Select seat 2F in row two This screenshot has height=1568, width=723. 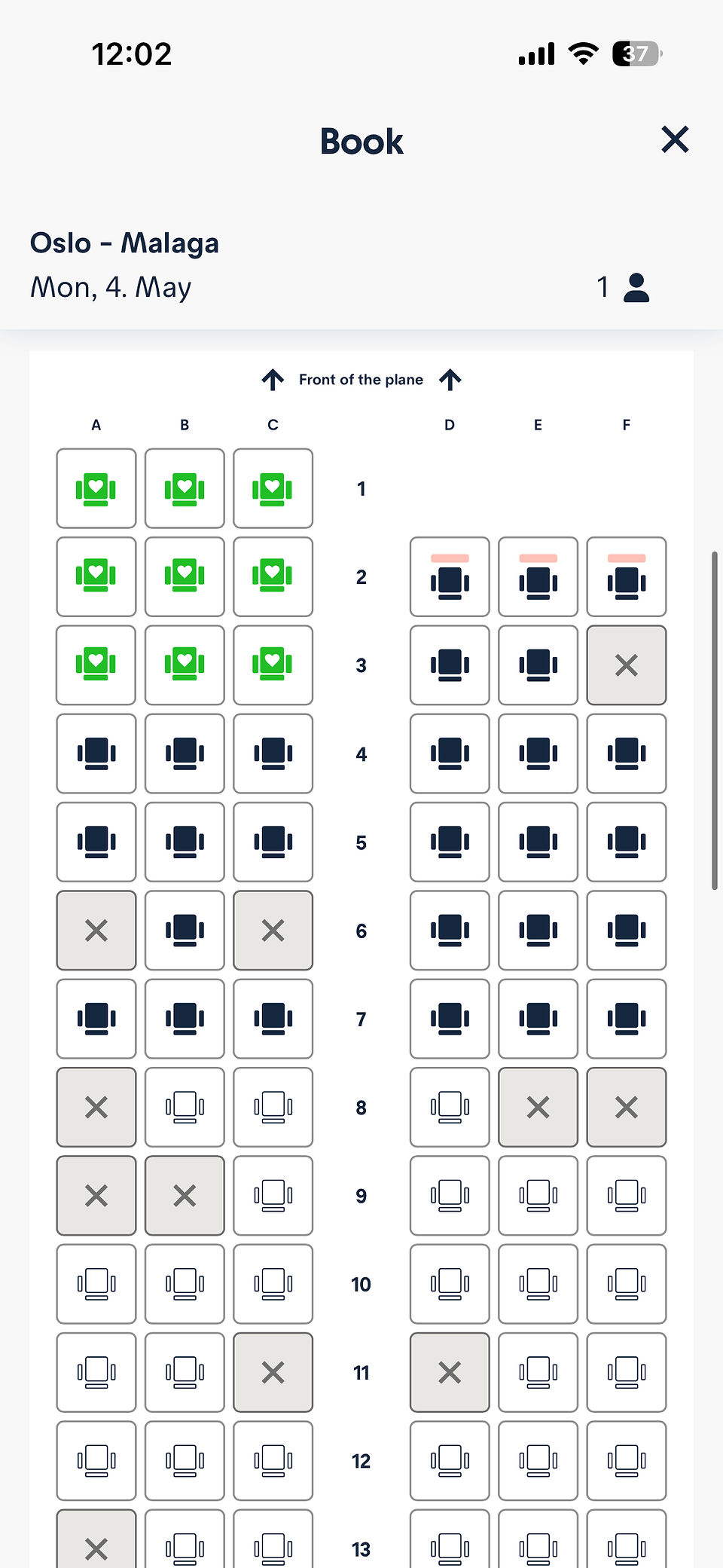tap(627, 576)
